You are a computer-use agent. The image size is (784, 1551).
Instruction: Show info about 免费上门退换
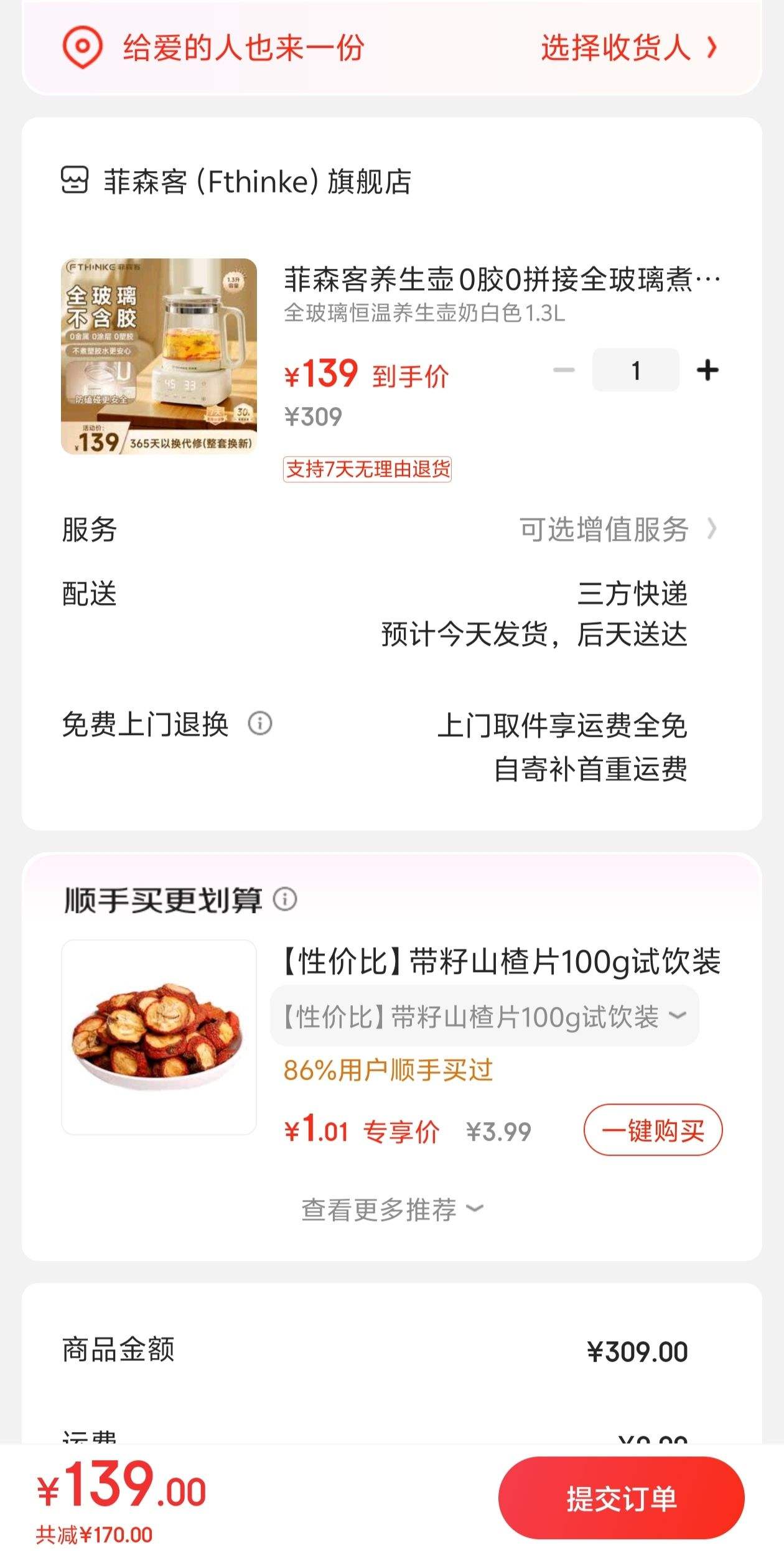pyautogui.click(x=260, y=723)
